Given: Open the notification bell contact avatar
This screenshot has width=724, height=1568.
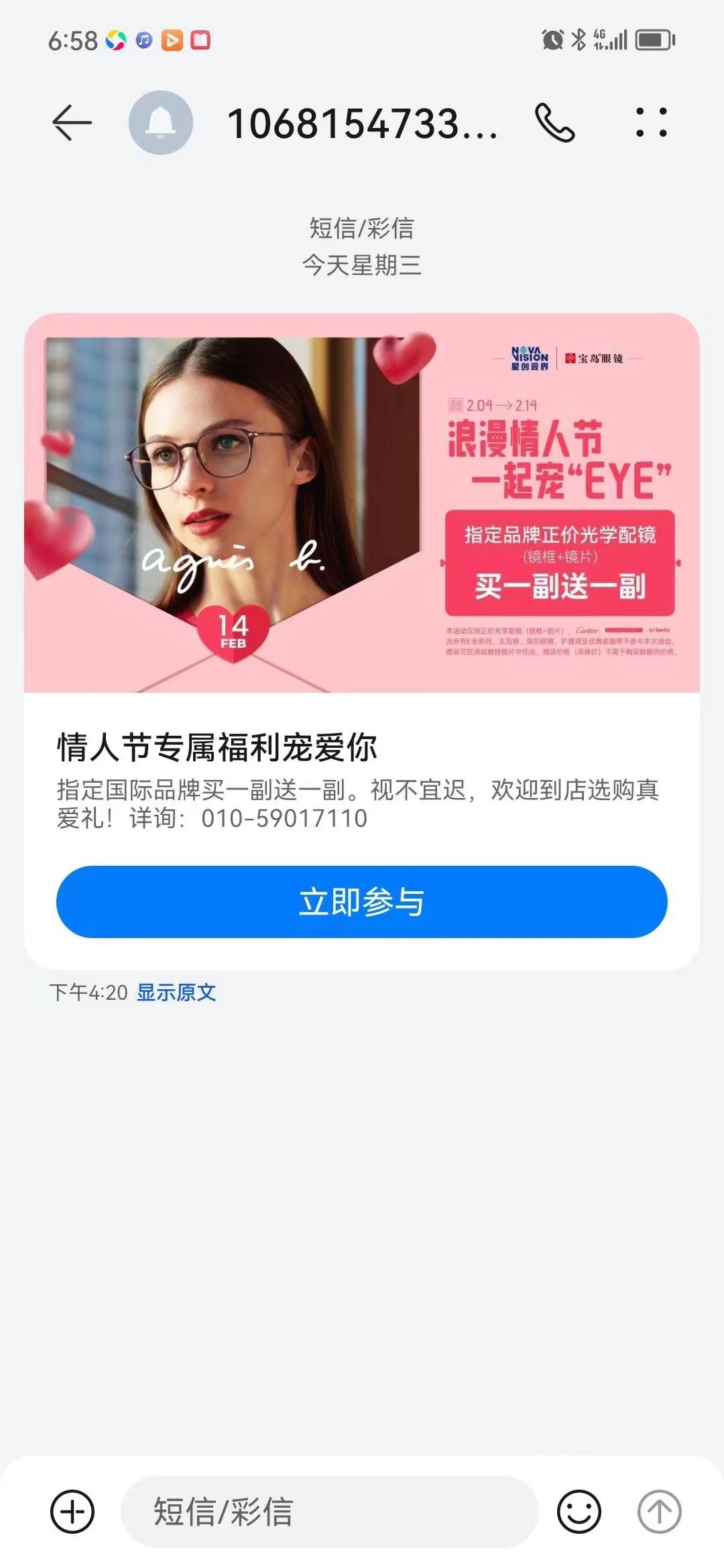Looking at the screenshot, I should (160, 123).
